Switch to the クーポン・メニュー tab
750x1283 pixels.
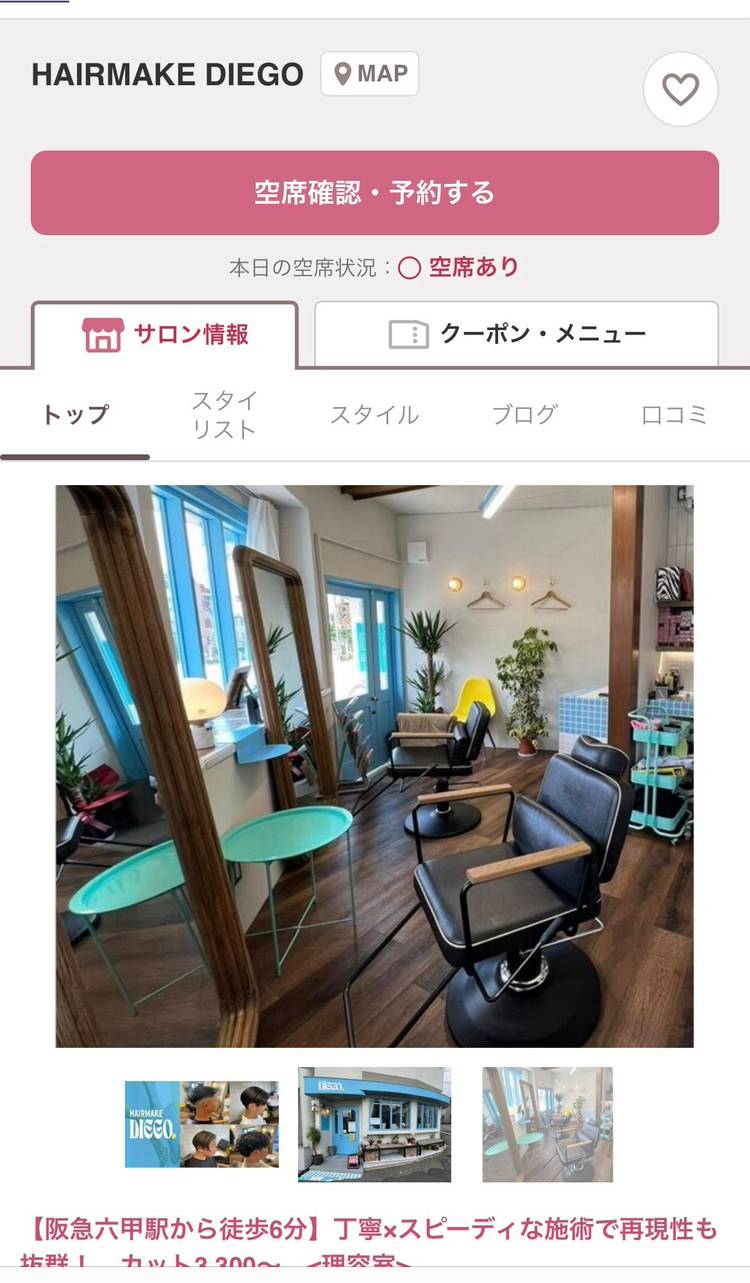coord(517,335)
